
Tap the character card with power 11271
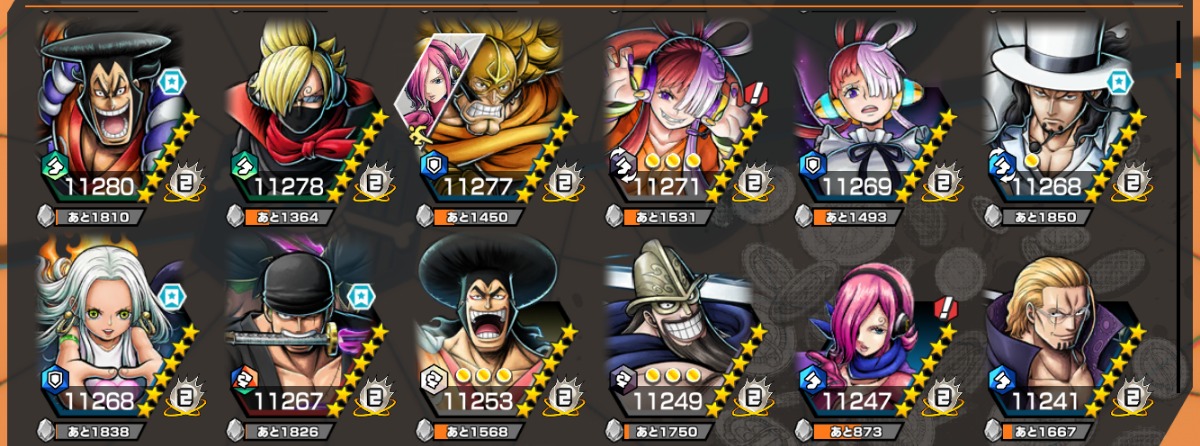tap(678, 110)
